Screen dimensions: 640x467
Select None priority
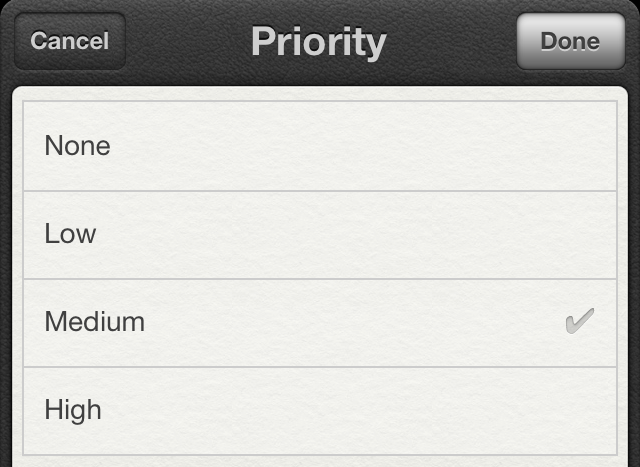(x=320, y=146)
